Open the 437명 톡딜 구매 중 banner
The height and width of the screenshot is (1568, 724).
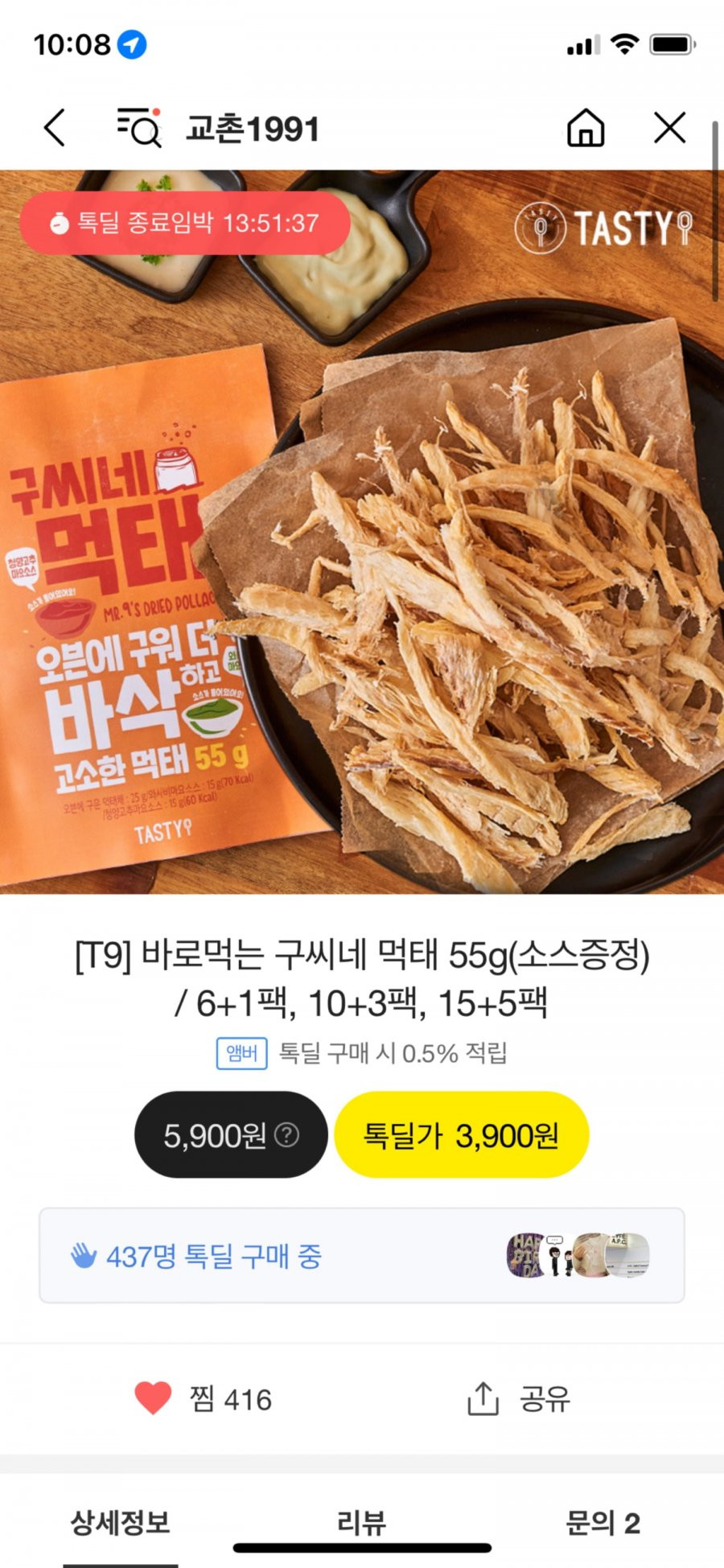[361, 1256]
